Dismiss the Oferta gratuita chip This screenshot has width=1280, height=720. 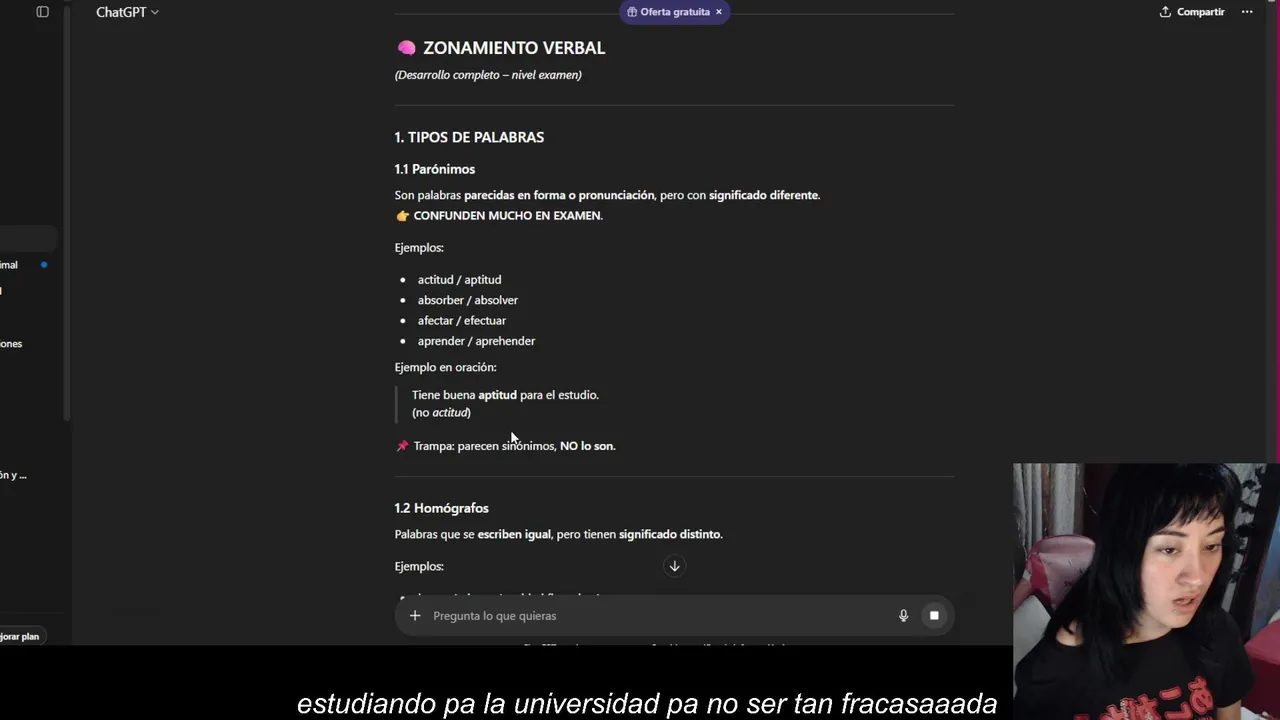click(x=718, y=12)
